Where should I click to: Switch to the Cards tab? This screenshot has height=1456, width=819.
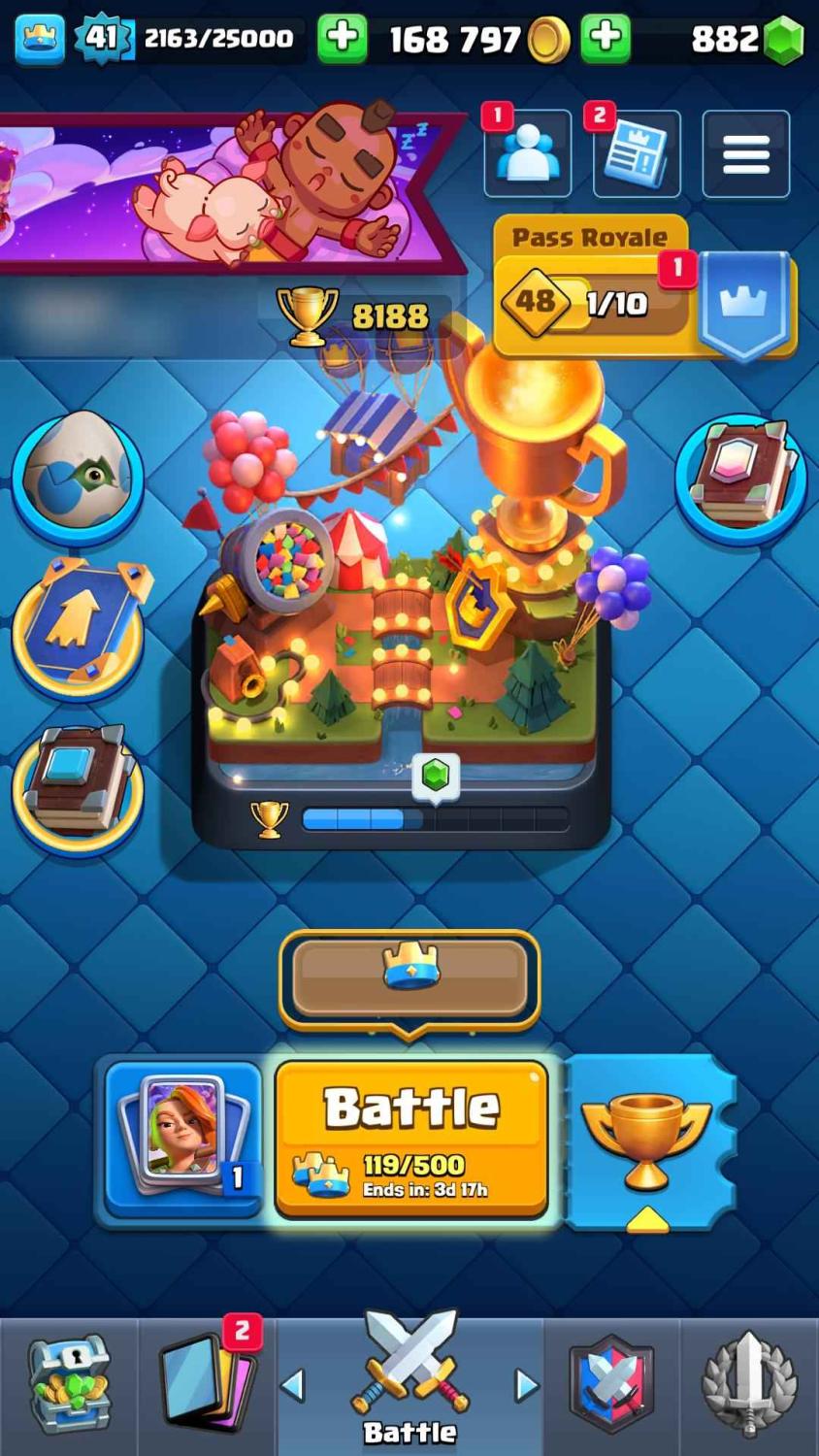coord(208,1386)
